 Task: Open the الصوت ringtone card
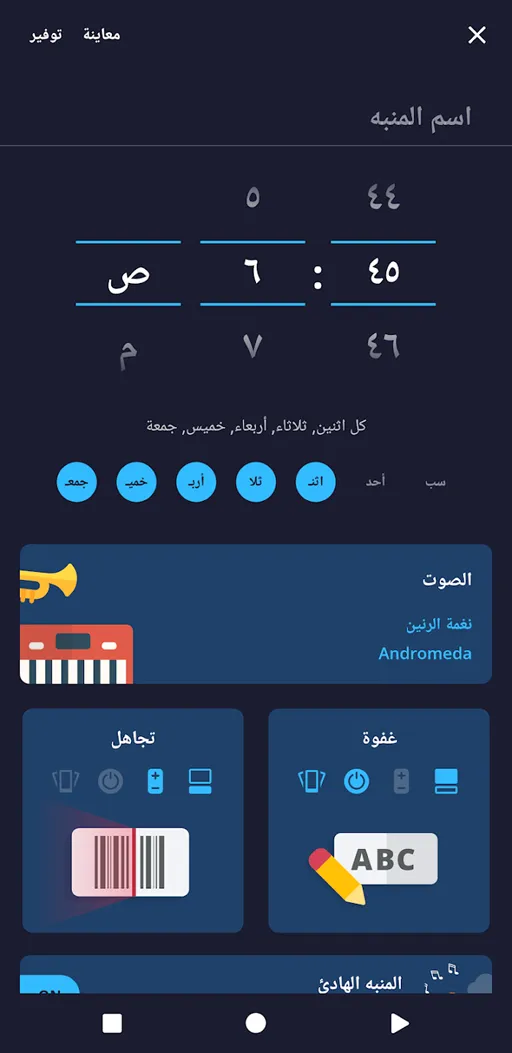tap(256, 614)
